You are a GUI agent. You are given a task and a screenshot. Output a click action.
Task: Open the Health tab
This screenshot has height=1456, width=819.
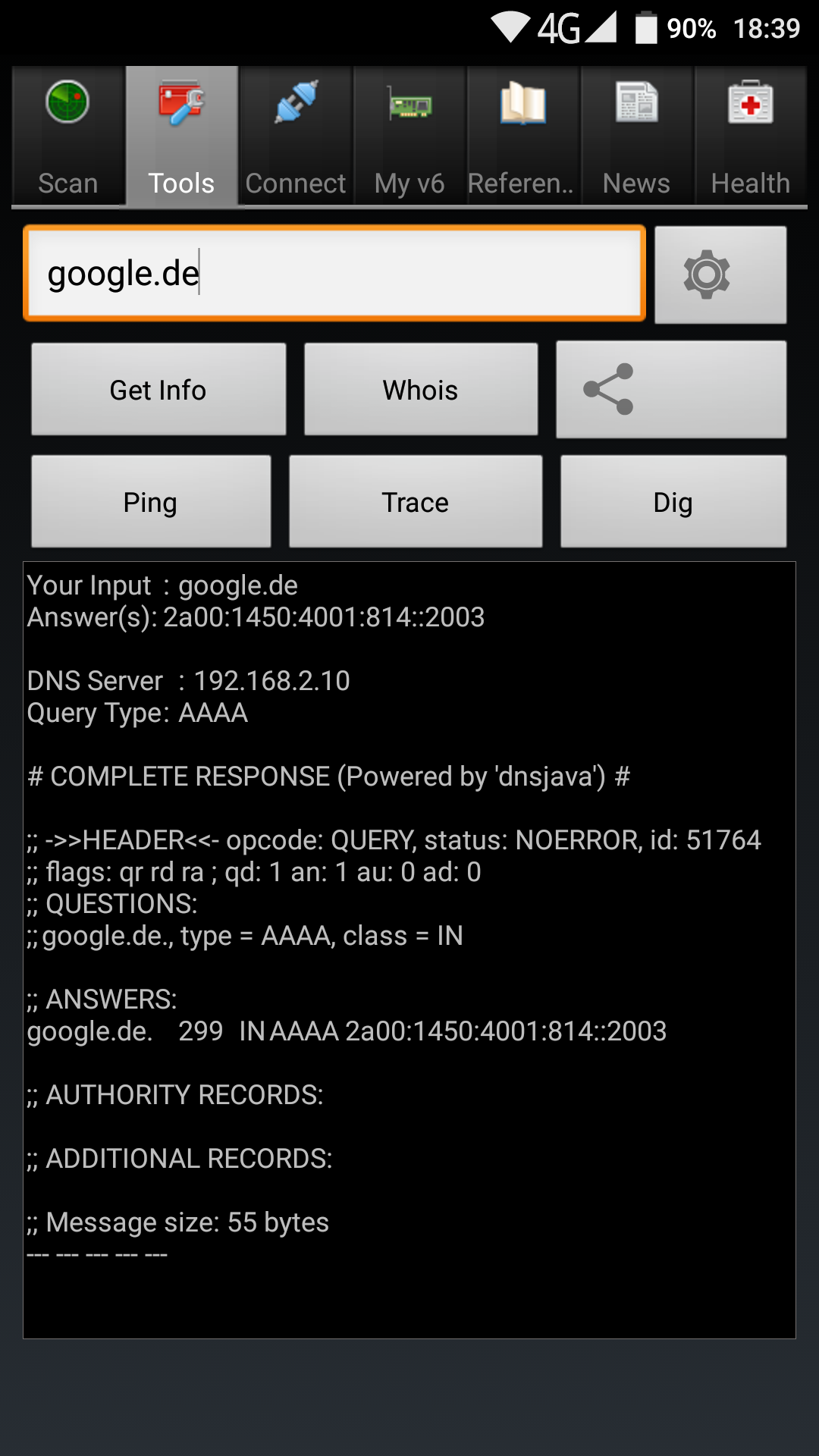pyautogui.click(x=750, y=136)
